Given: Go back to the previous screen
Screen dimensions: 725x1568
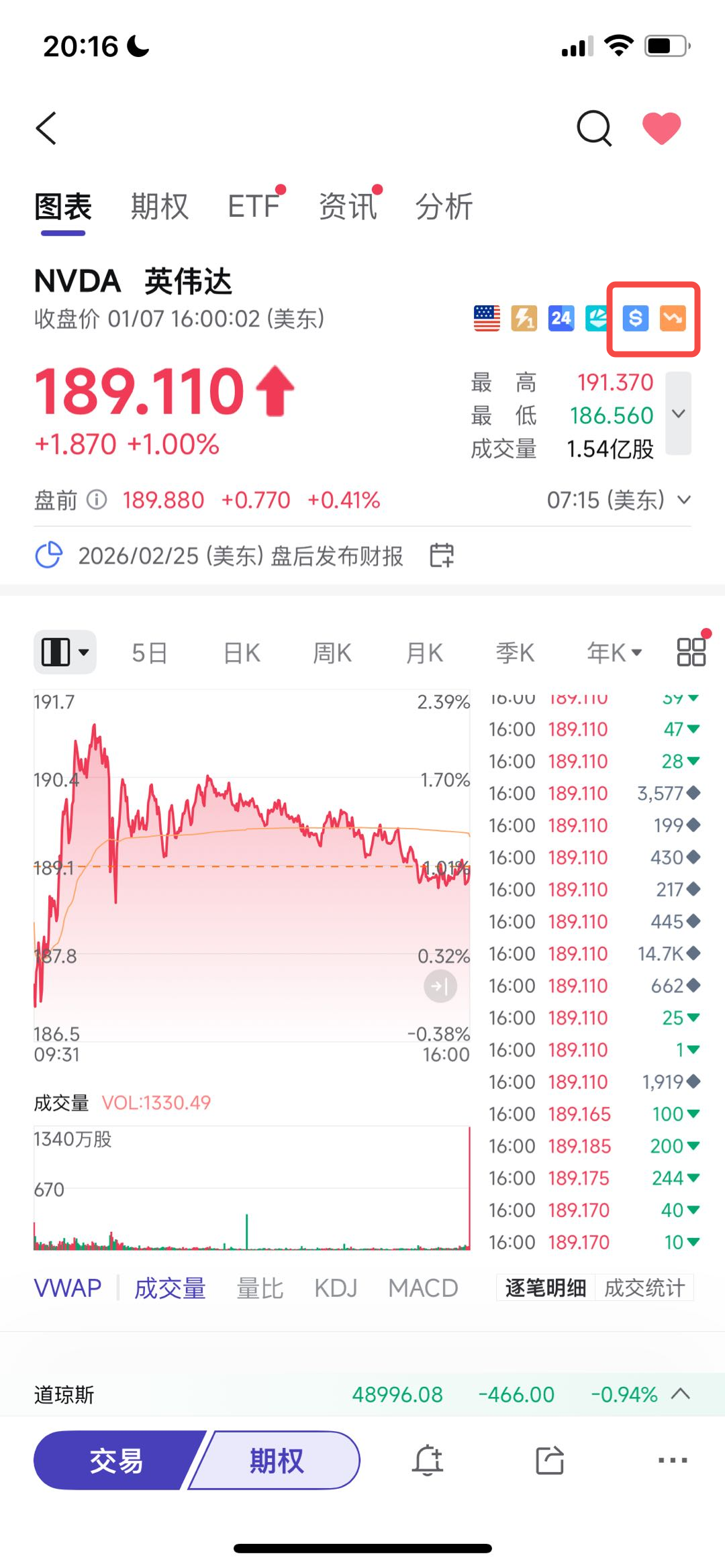Looking at the screenshot, I should pyautogui.click(x=46, y=128).
